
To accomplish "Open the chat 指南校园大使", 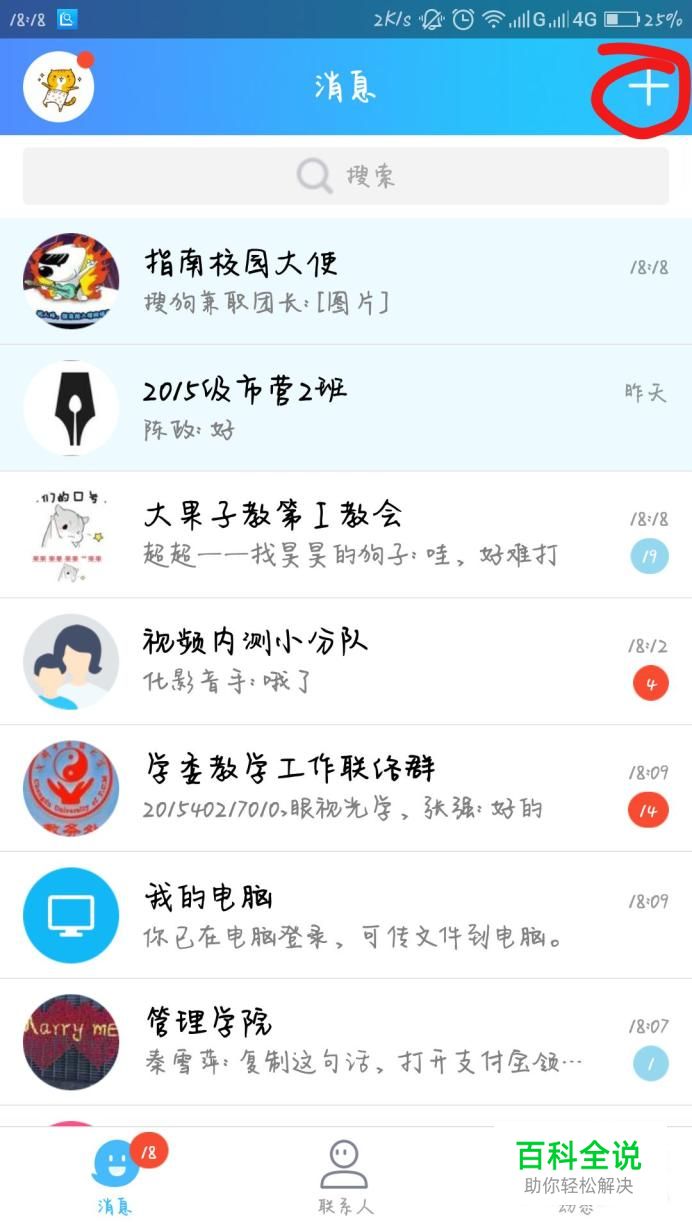I will coord(346,281).
